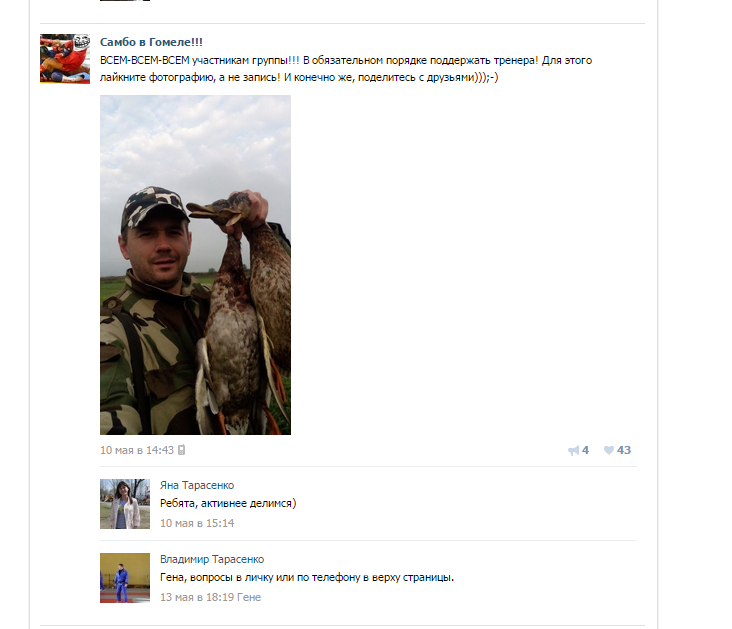Open the Гене reply link in Владимир's comment
Image resolution: width=732 pixels, height=629 pixels.
point(250,597)
